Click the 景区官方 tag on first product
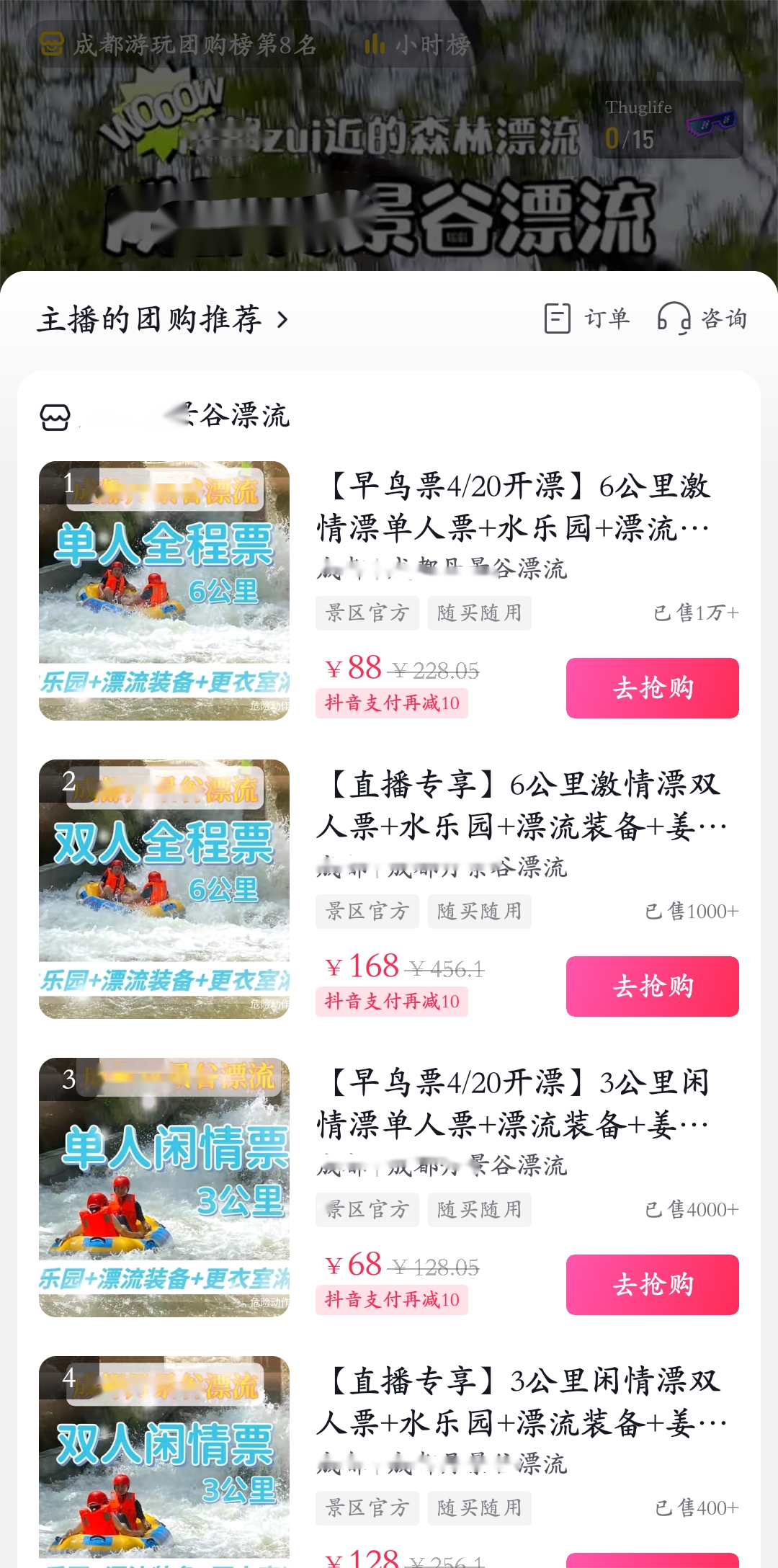 coord(367,613)
